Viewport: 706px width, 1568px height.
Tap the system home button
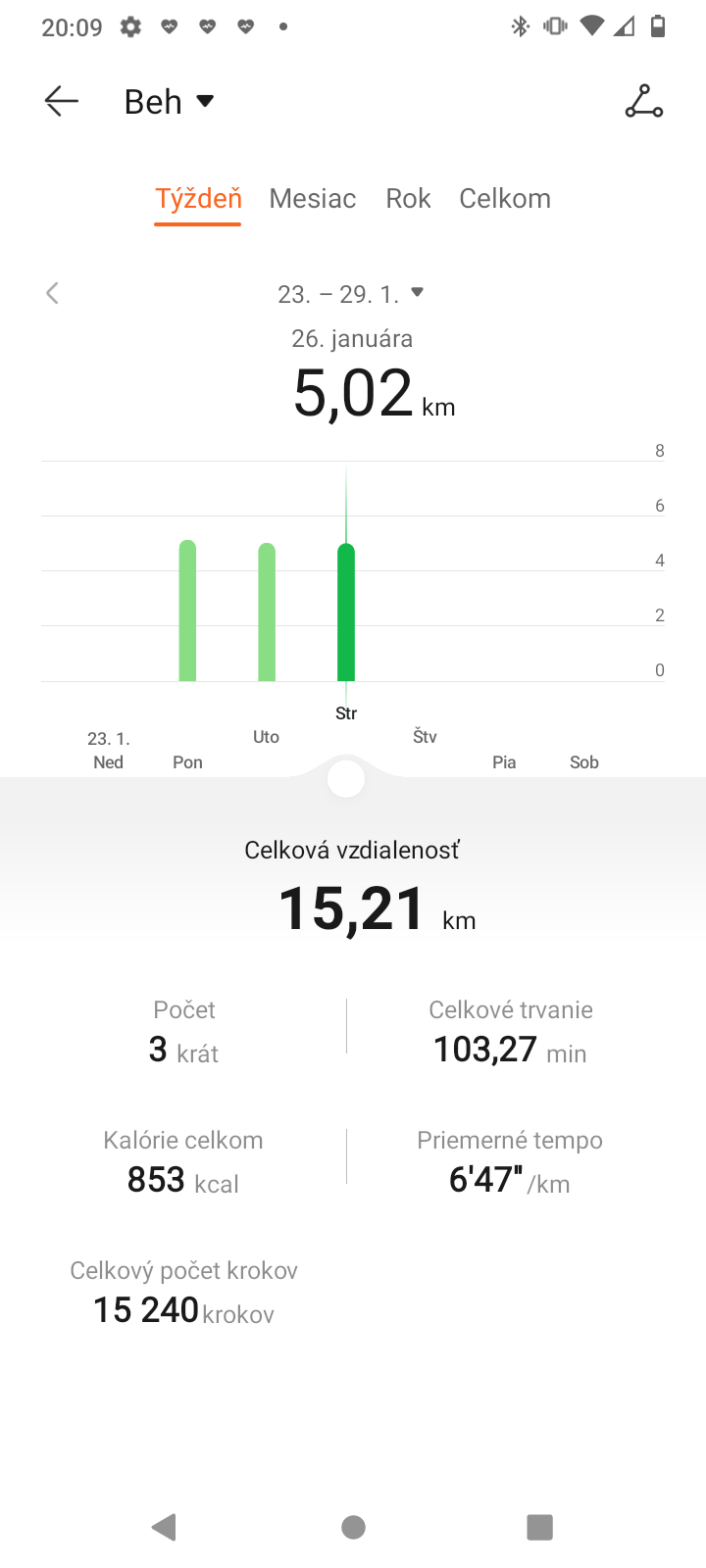[353, 1527]
